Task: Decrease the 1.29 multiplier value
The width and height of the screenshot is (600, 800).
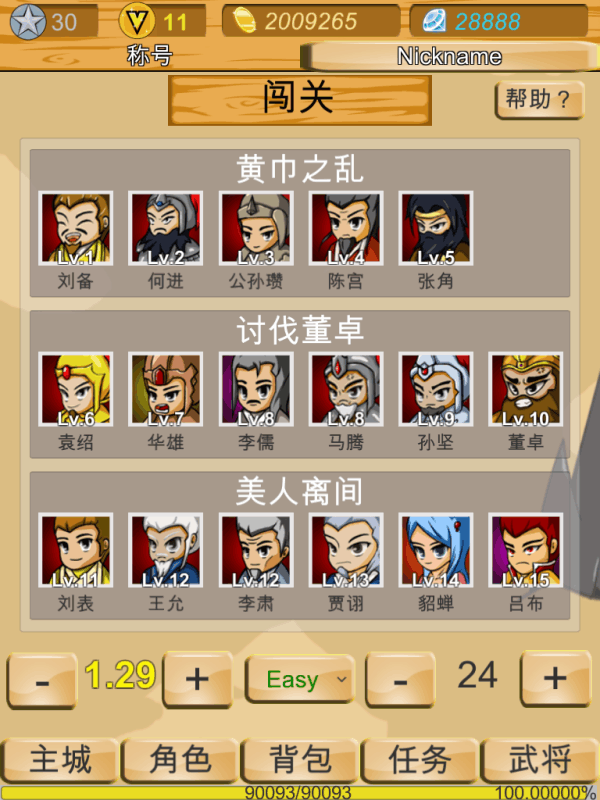Action: pos(42,680)
